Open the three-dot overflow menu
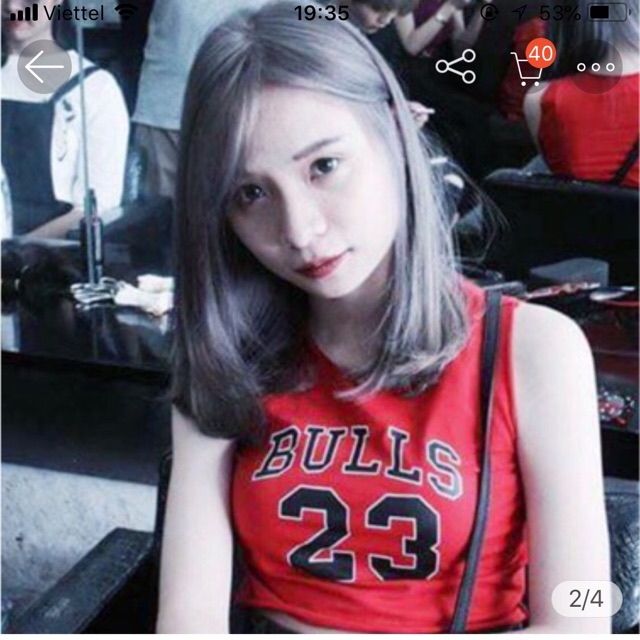Image resolution: width=640 pixels, height=640 pixels. [596, 68]
